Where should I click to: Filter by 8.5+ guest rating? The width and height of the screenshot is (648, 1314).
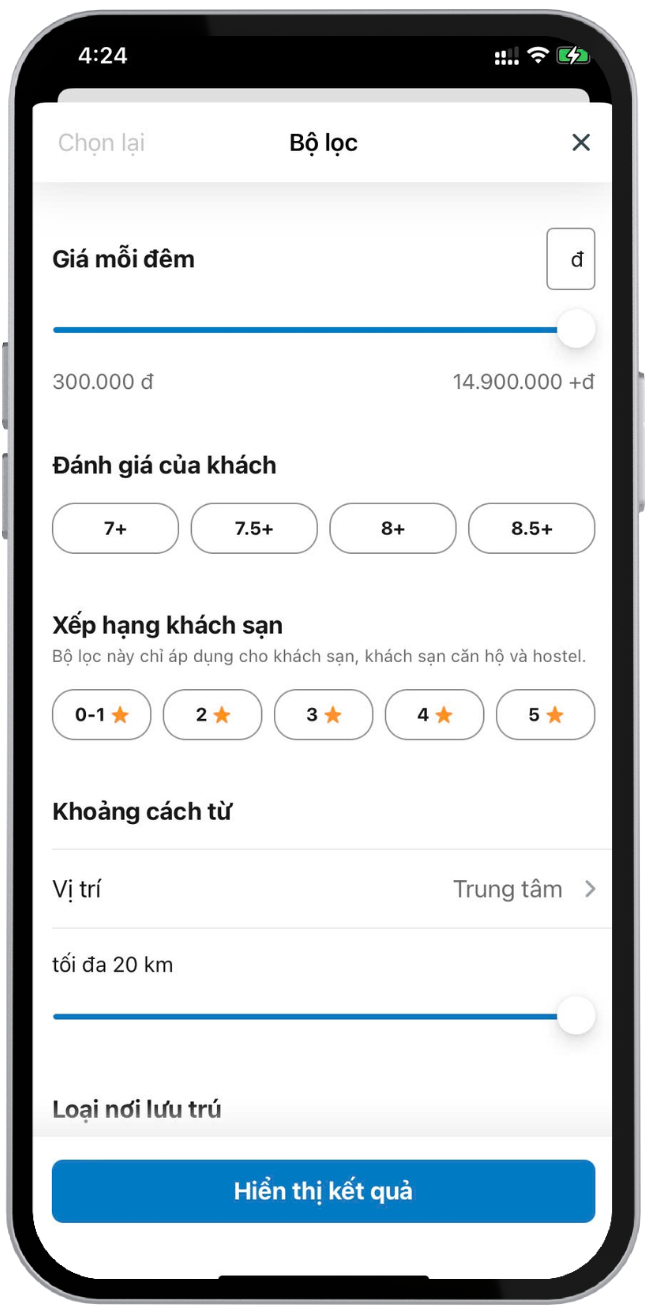[532, 528]
